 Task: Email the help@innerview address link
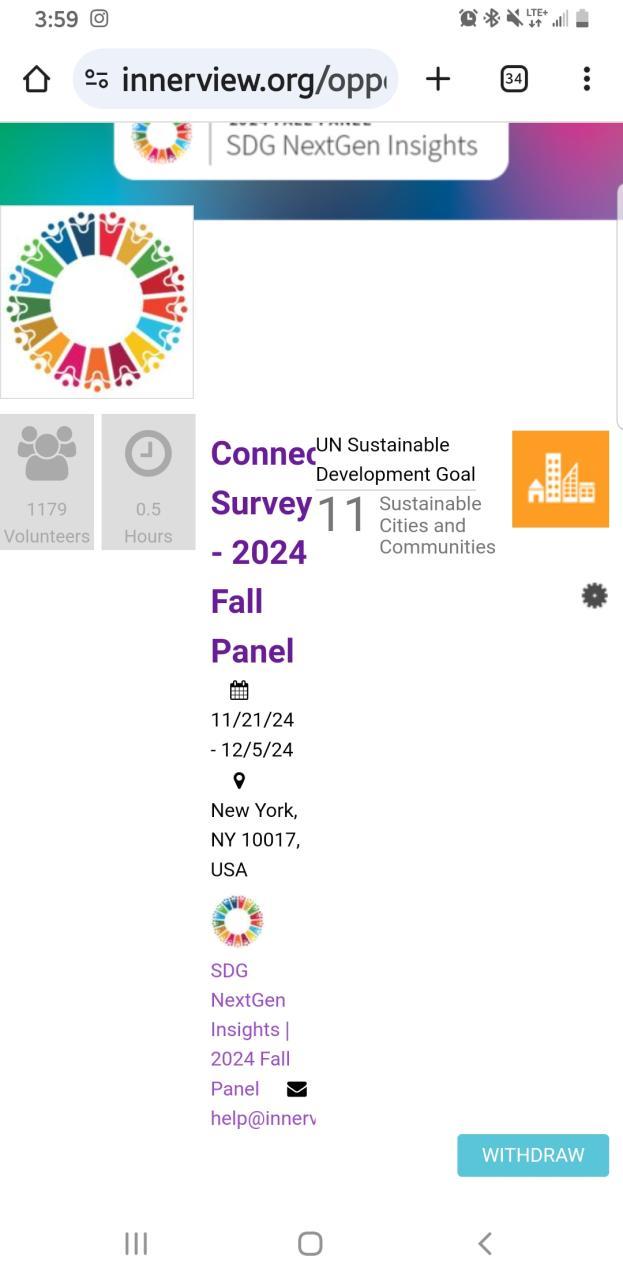tap(263, 1118)
